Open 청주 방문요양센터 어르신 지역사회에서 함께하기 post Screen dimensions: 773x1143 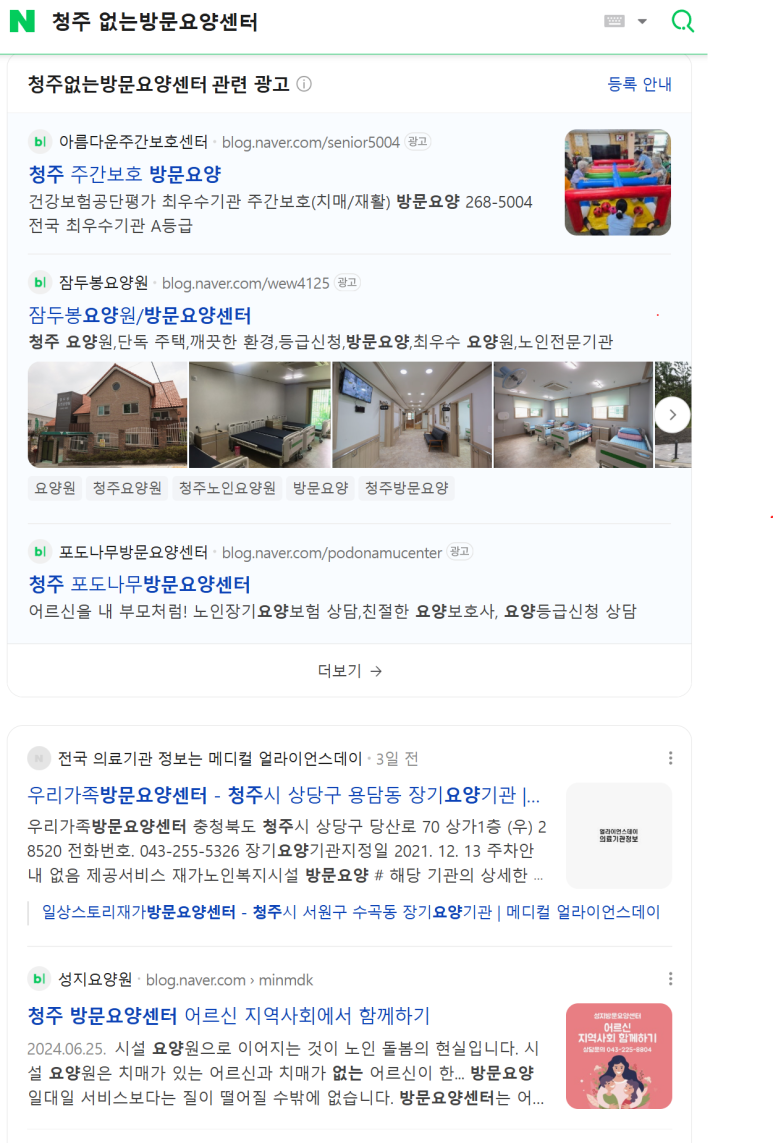(229, 1015)
